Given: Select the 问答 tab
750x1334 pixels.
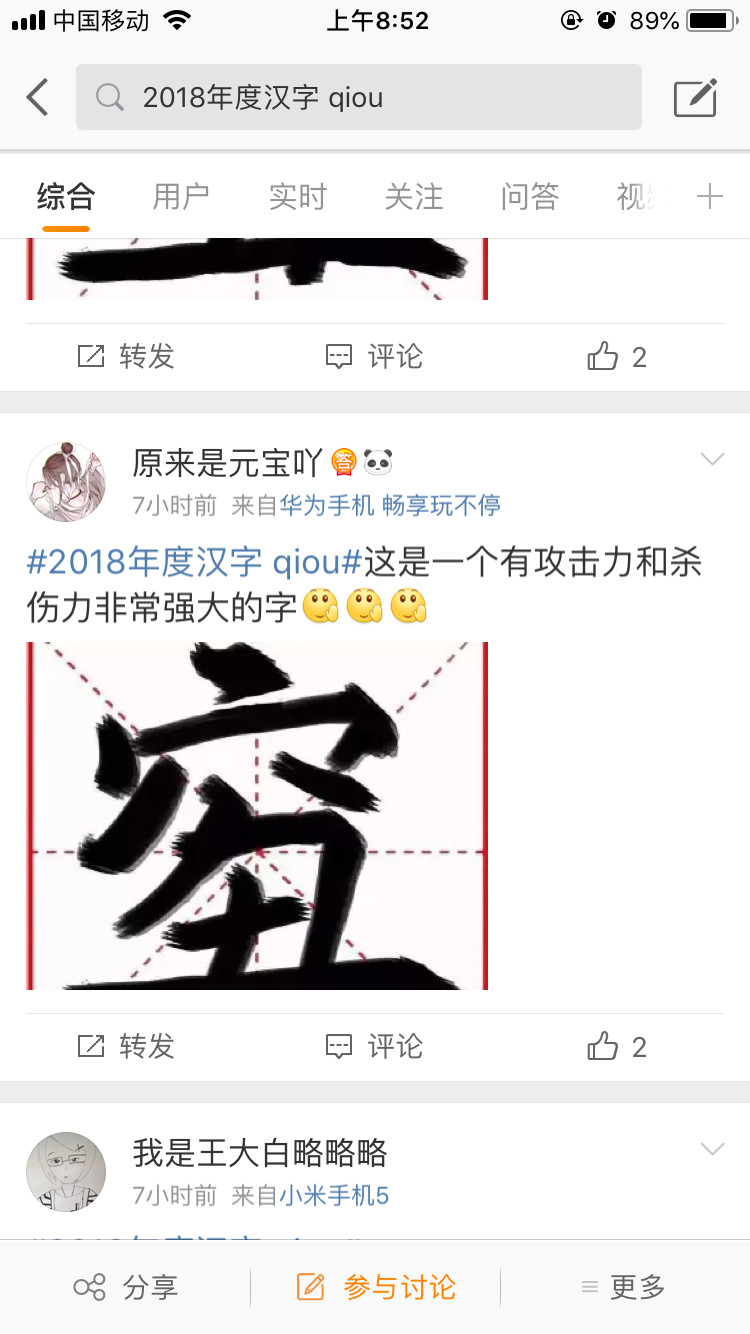Looking at the screenshot, I should tap(529, 197).
